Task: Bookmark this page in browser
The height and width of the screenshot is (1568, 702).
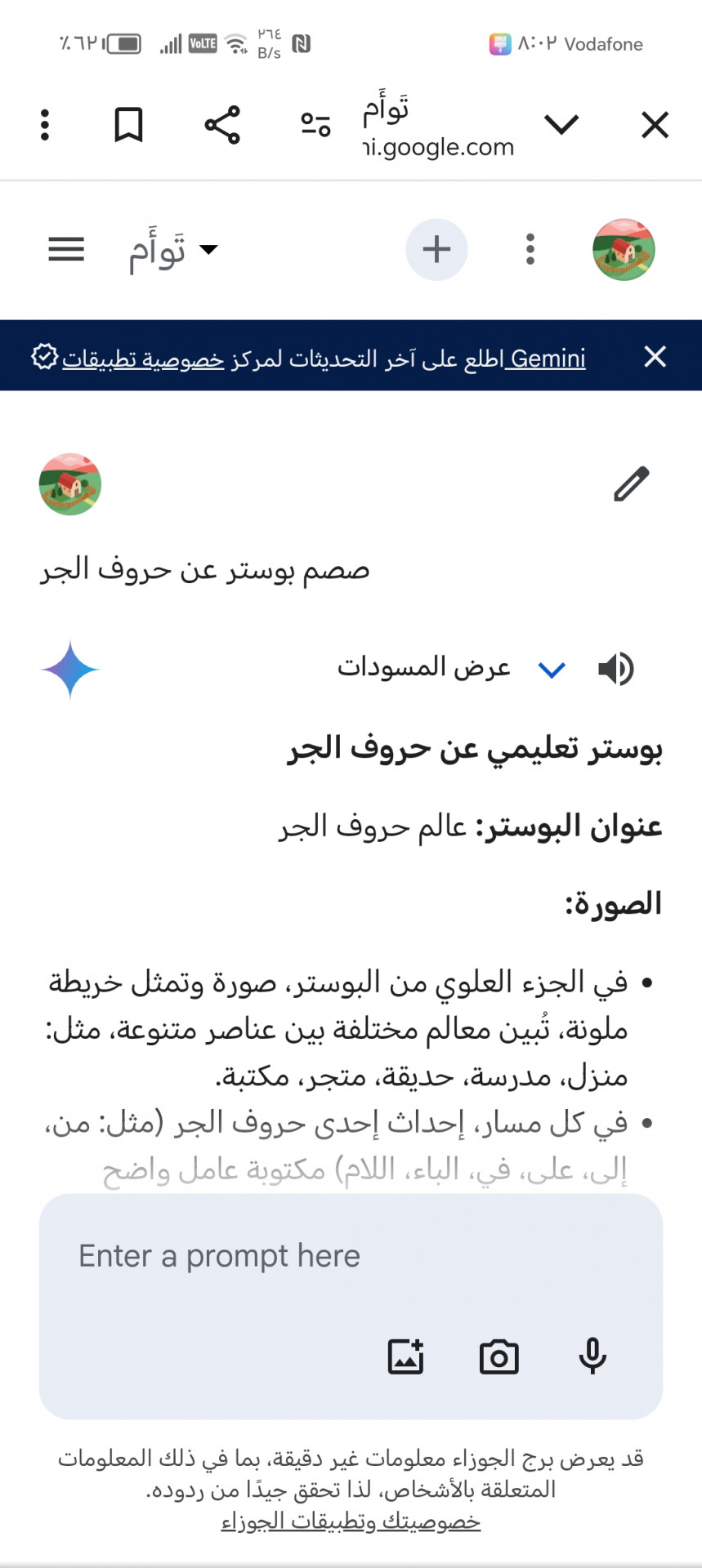Action: [128, 126]
